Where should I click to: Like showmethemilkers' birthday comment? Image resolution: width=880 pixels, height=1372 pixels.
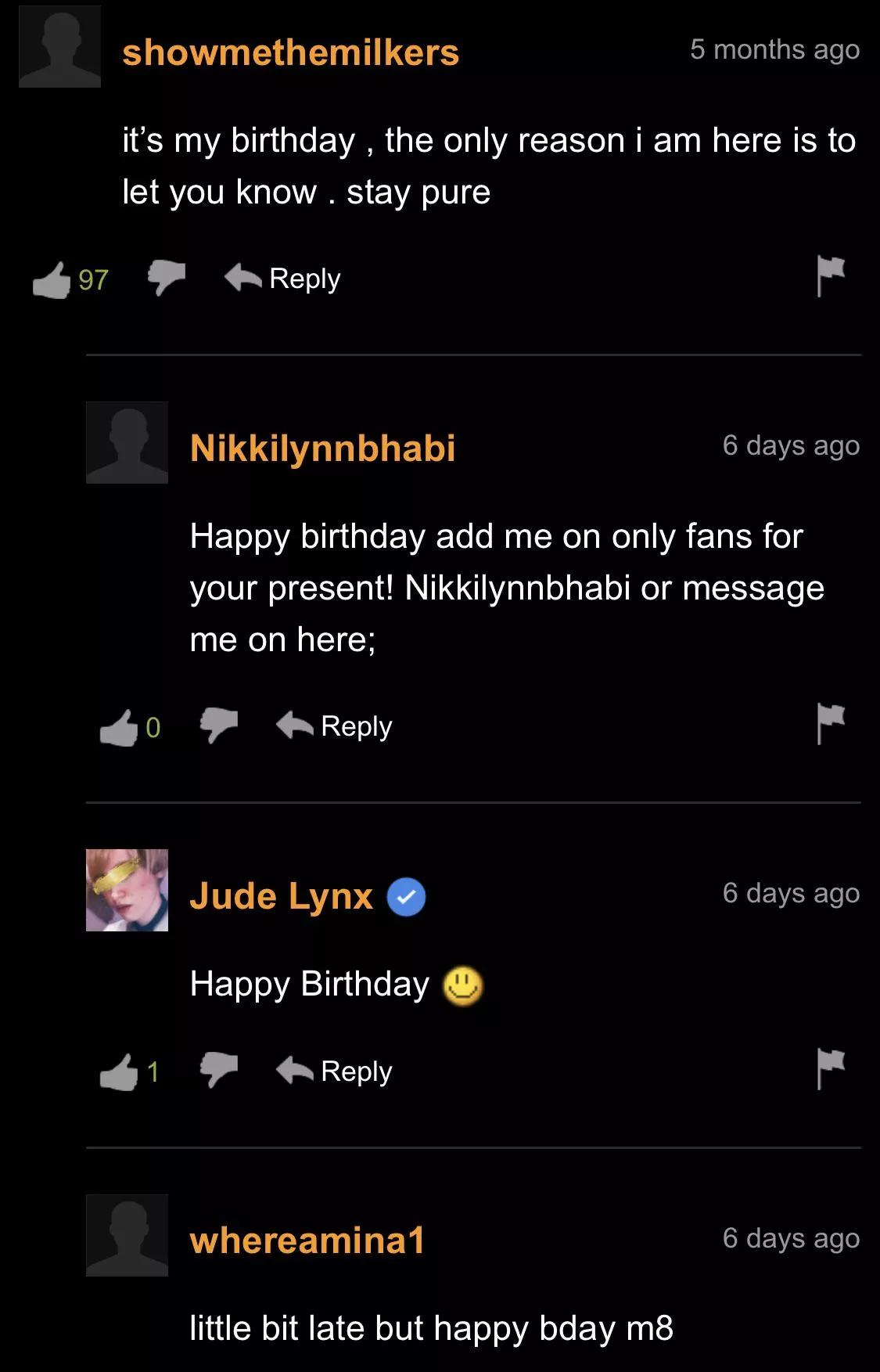[52, 279]
